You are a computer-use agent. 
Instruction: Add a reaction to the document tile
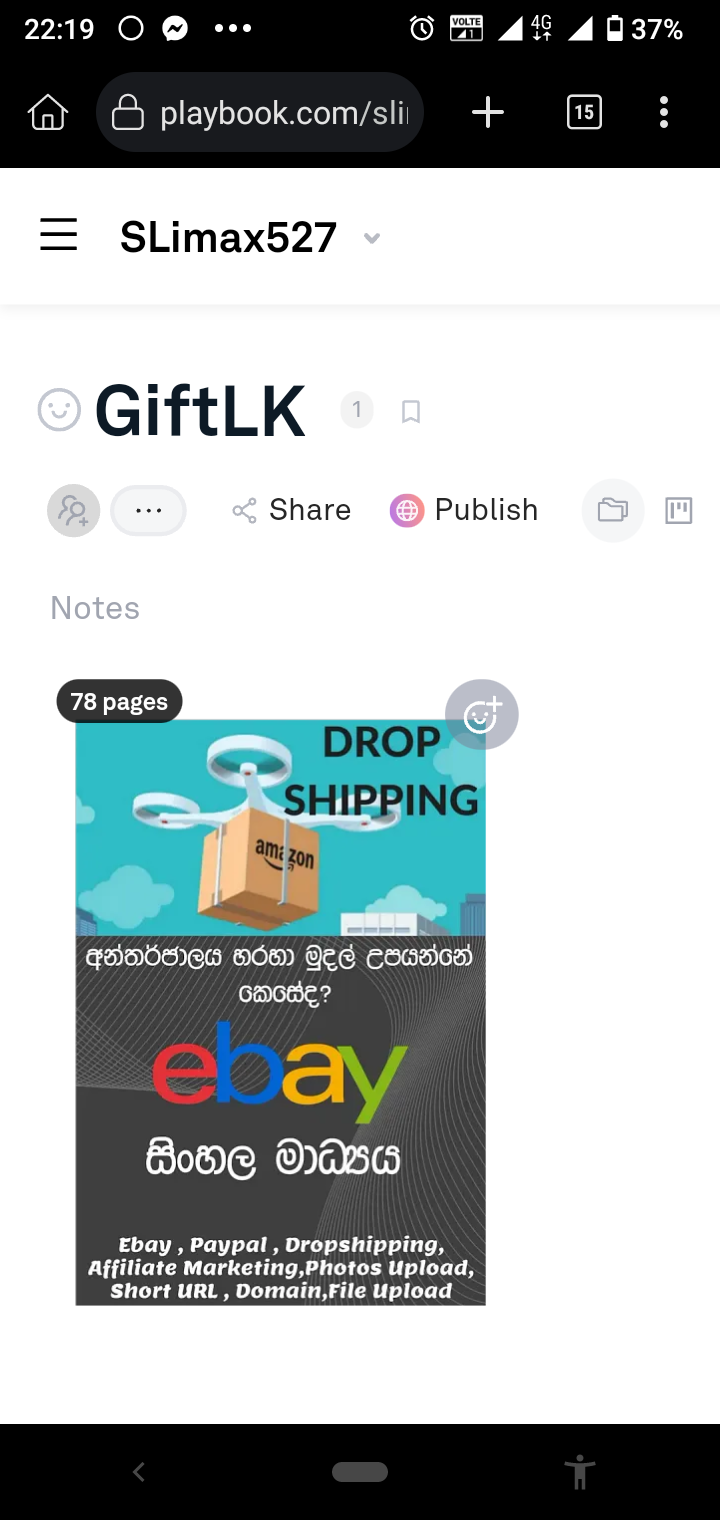(x=482, y=715)
